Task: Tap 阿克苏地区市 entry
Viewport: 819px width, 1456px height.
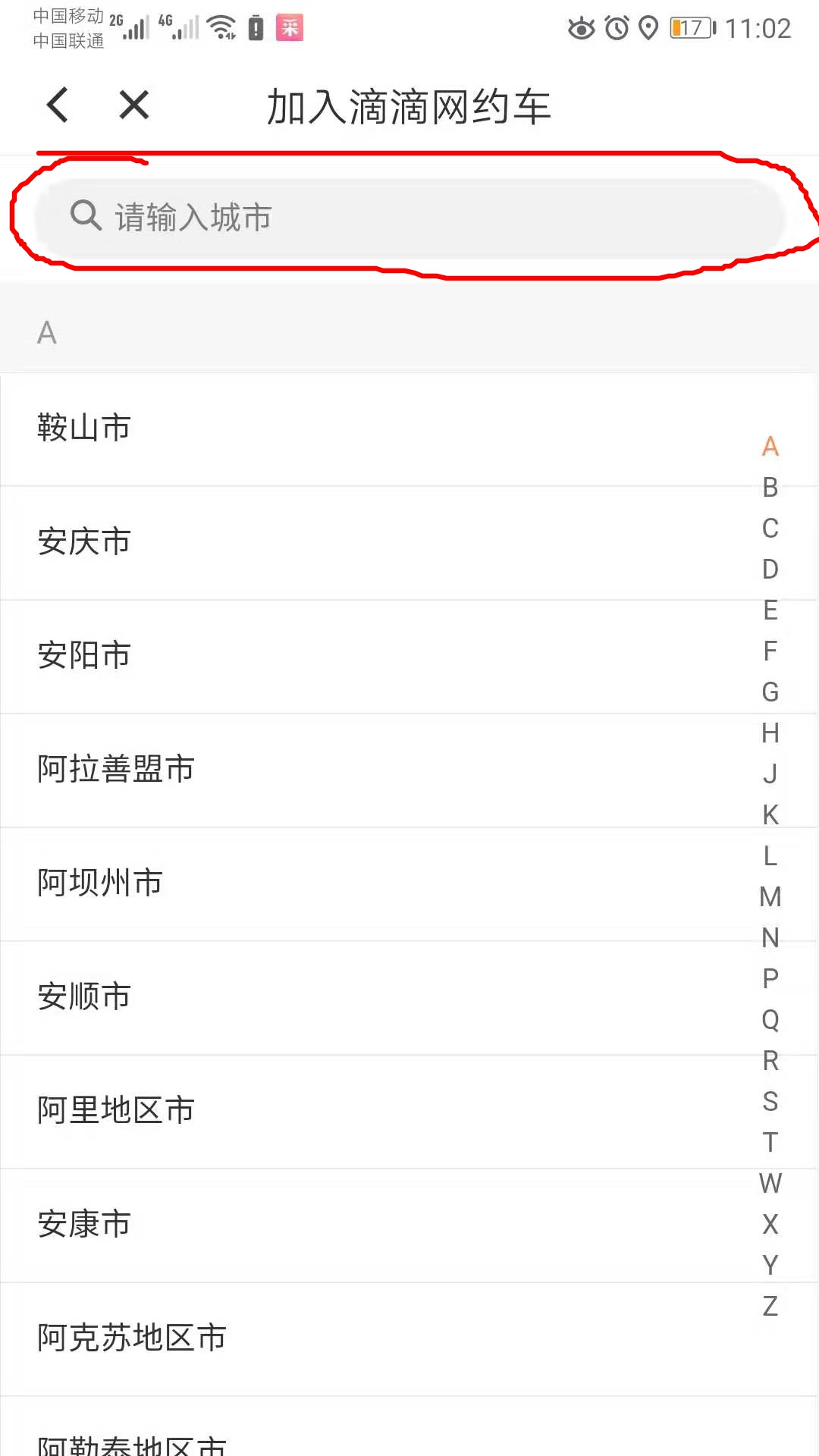Action: (x=303, y=1338)
